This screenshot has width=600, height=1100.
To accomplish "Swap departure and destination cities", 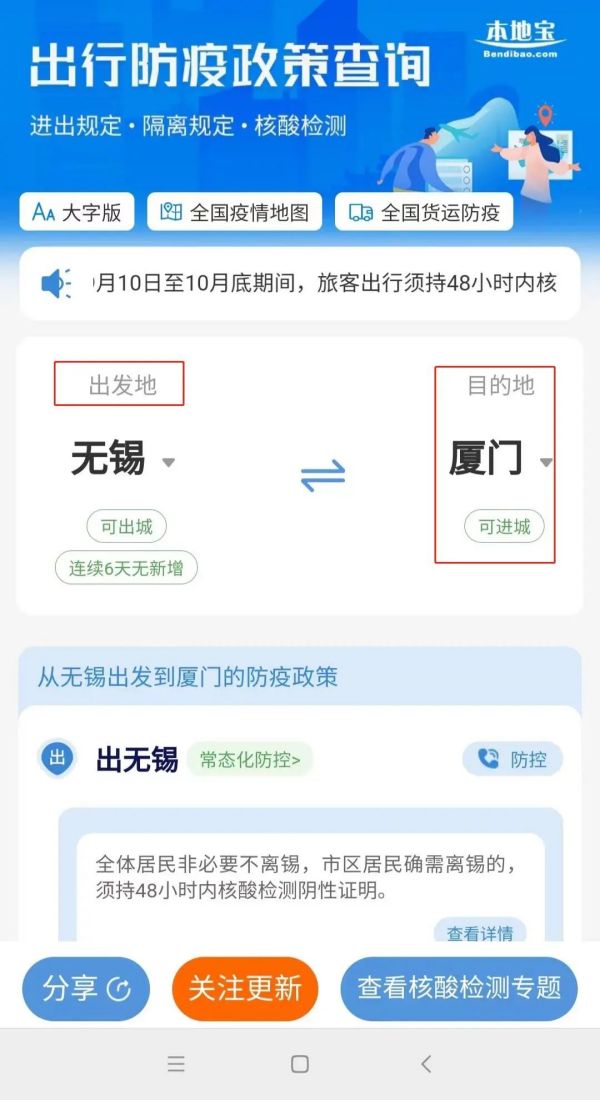I will [322, 475].
